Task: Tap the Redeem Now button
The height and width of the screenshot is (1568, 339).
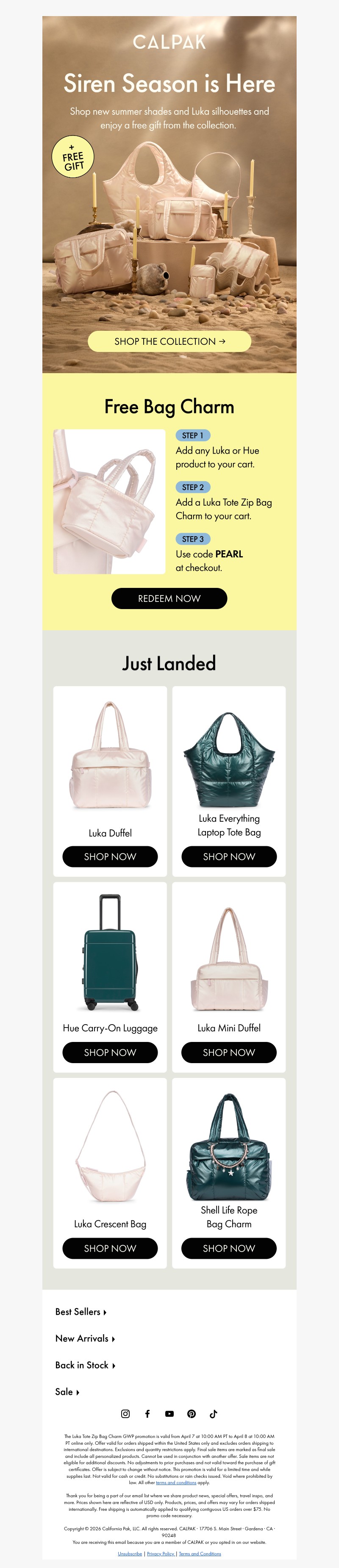Action: click(169, 598)
